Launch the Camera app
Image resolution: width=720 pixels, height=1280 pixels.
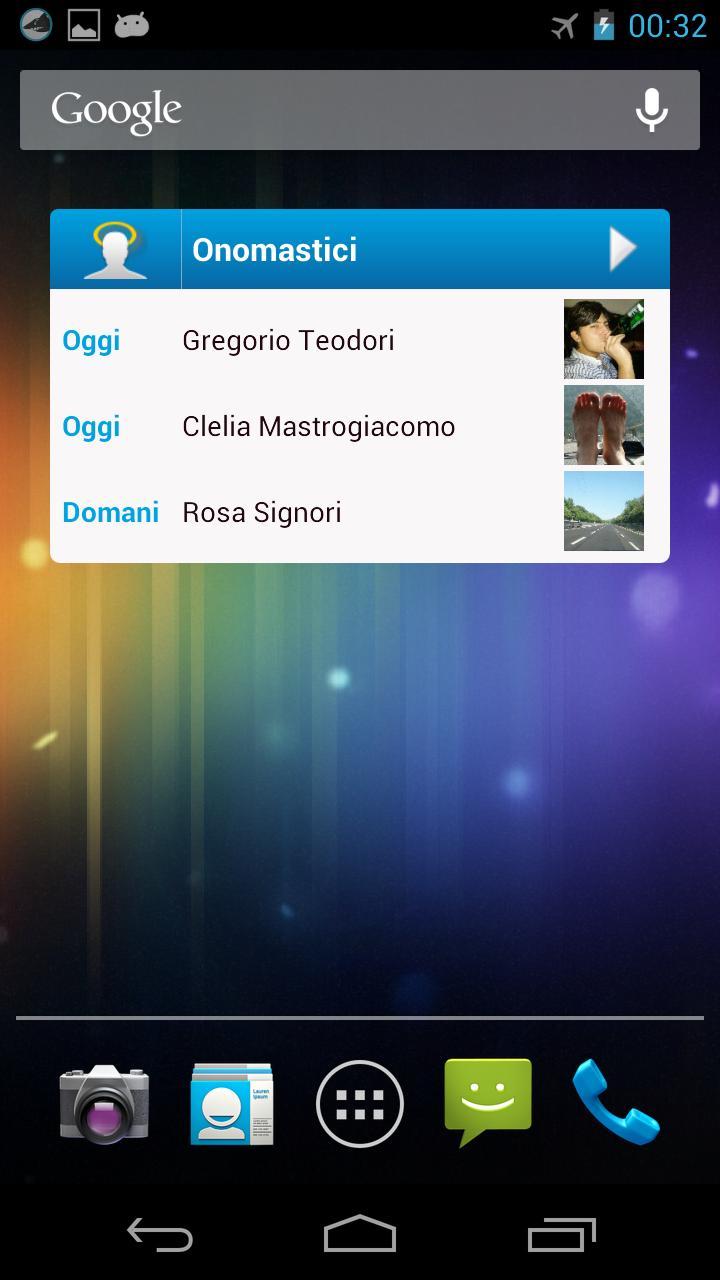point(104,1103)
